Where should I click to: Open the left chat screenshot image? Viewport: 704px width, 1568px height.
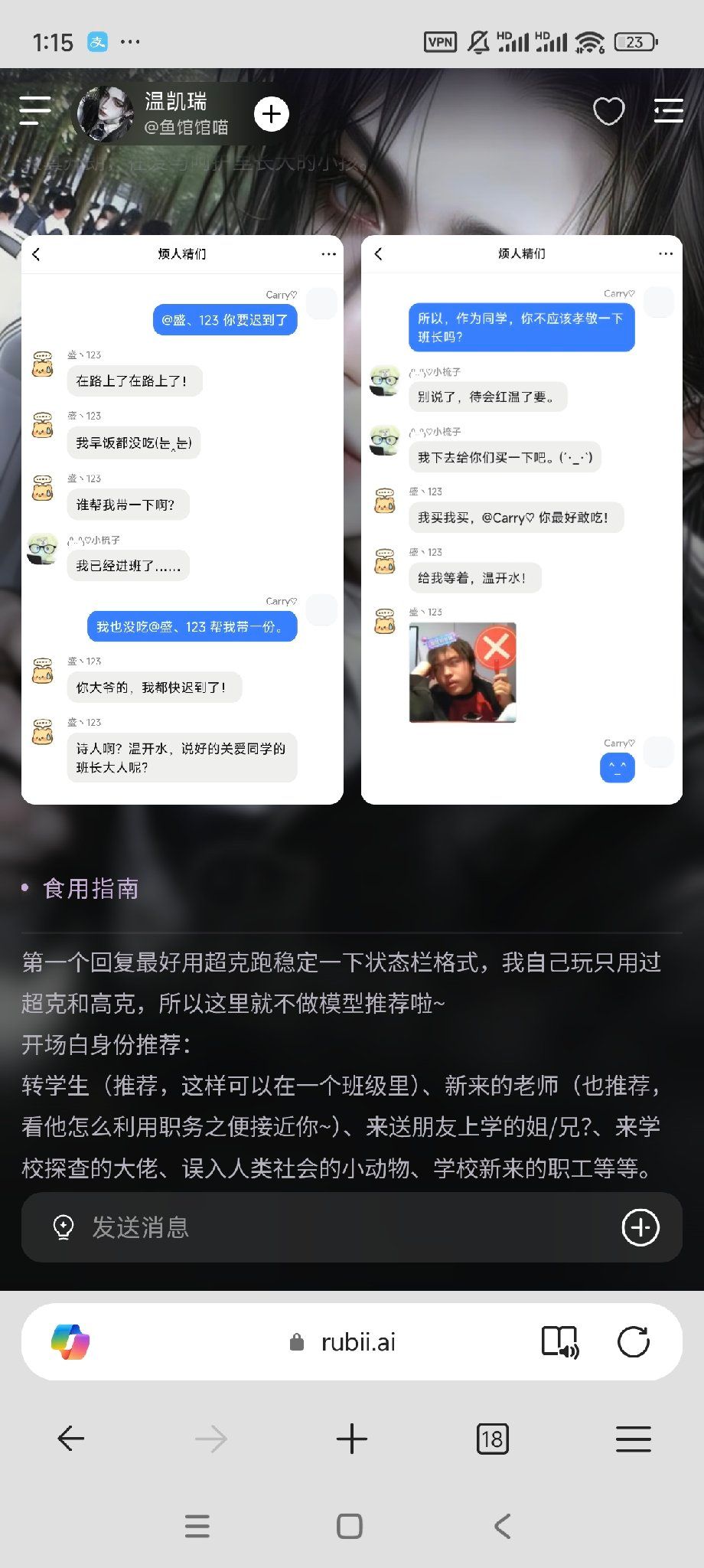tap(182, 520)
